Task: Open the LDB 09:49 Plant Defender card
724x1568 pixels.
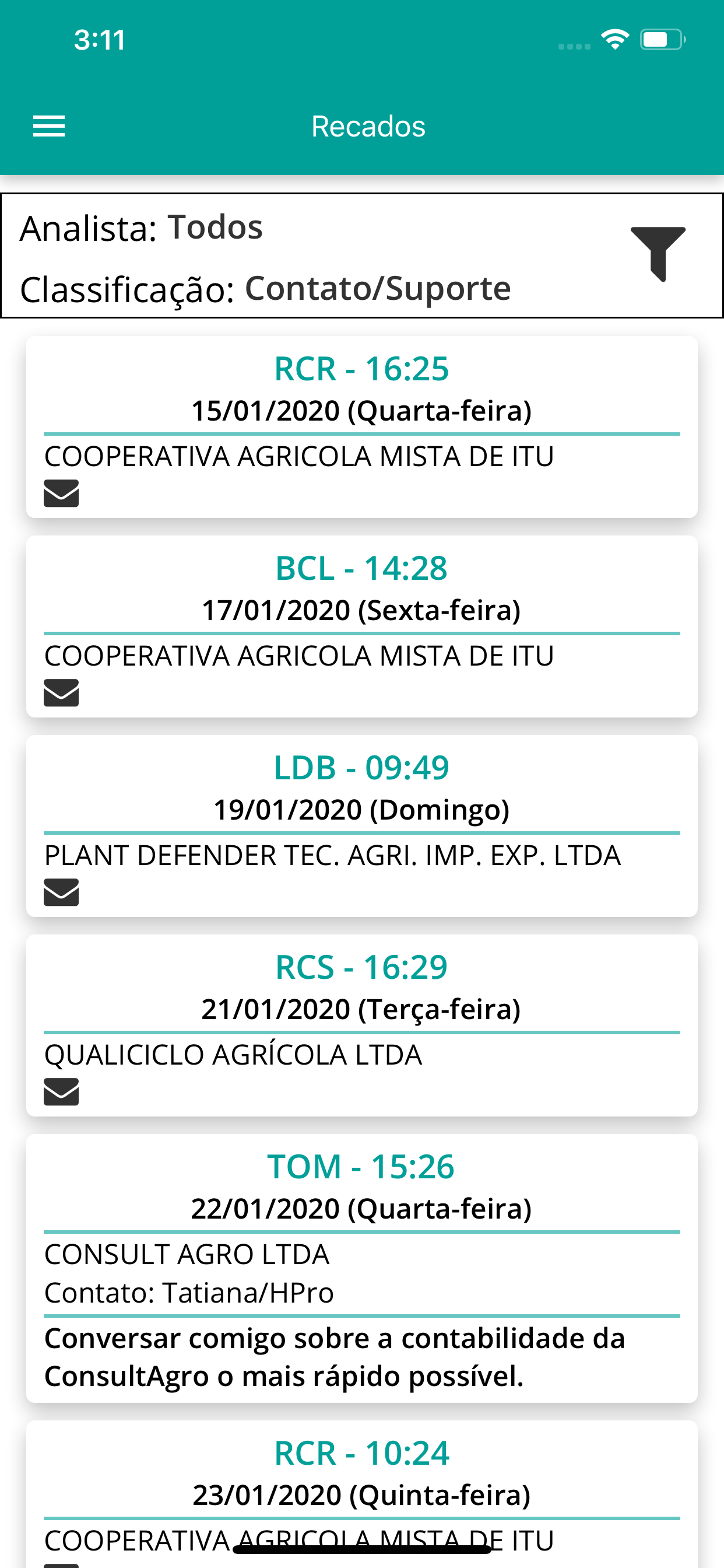Action: 361,826
